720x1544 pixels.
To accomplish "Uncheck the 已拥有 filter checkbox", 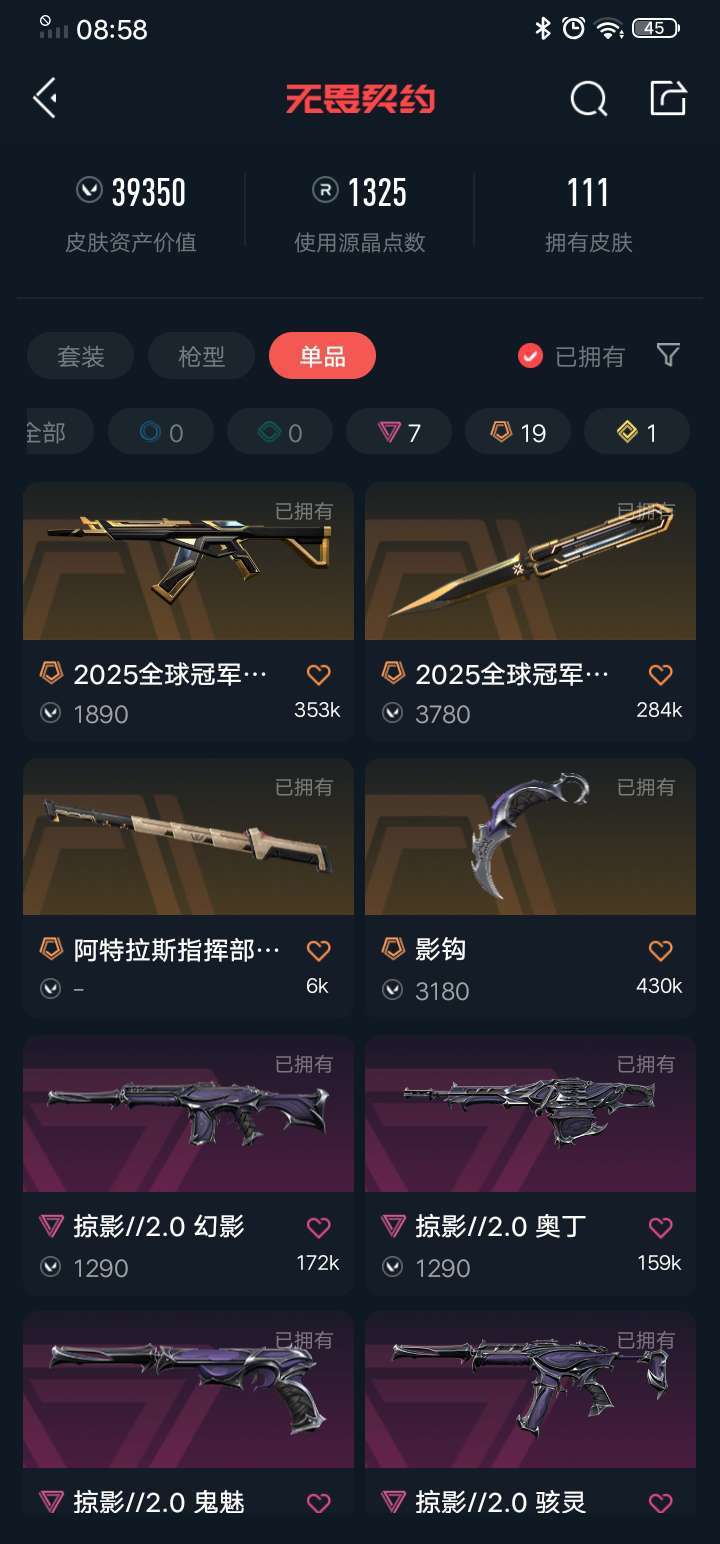I will tap(530, 356).
